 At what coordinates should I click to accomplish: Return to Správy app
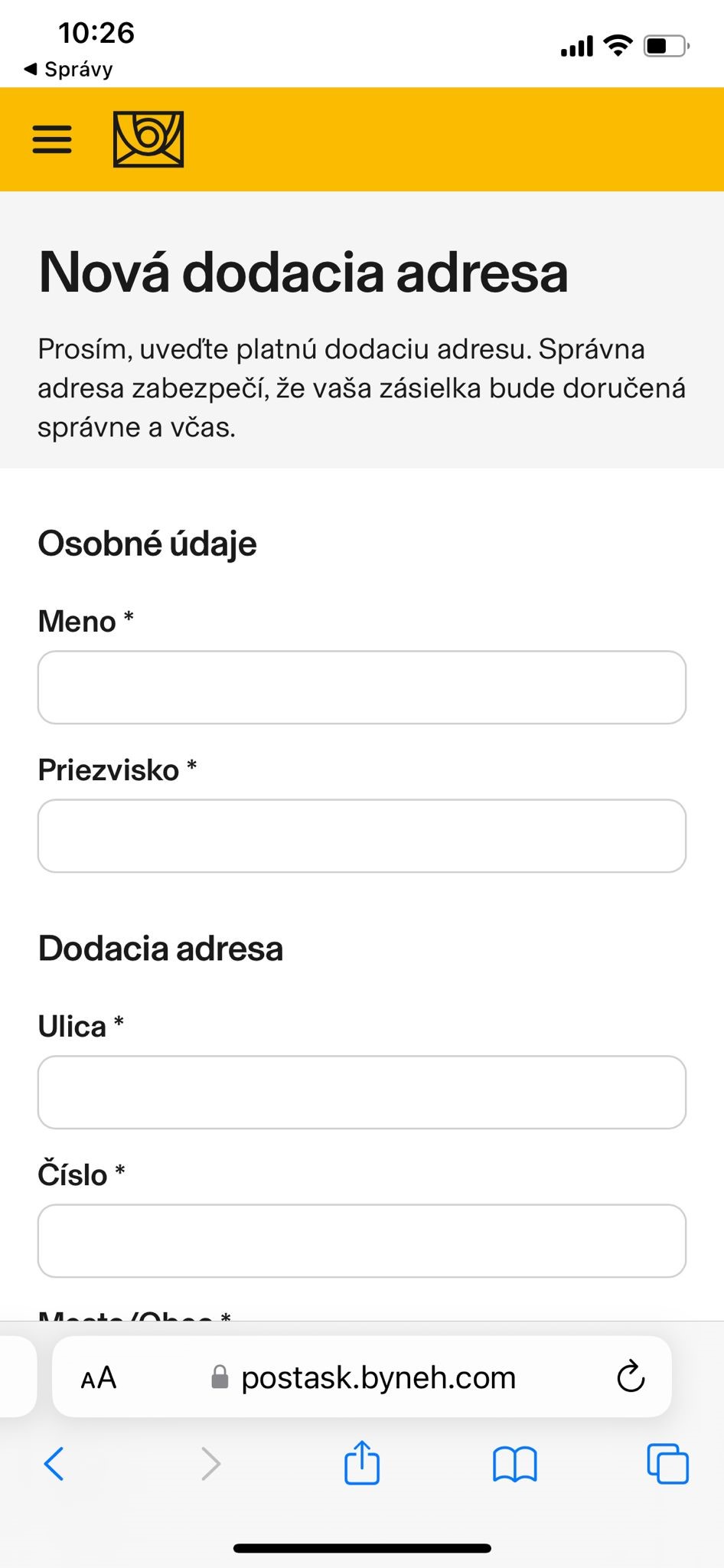pos(69,69)
